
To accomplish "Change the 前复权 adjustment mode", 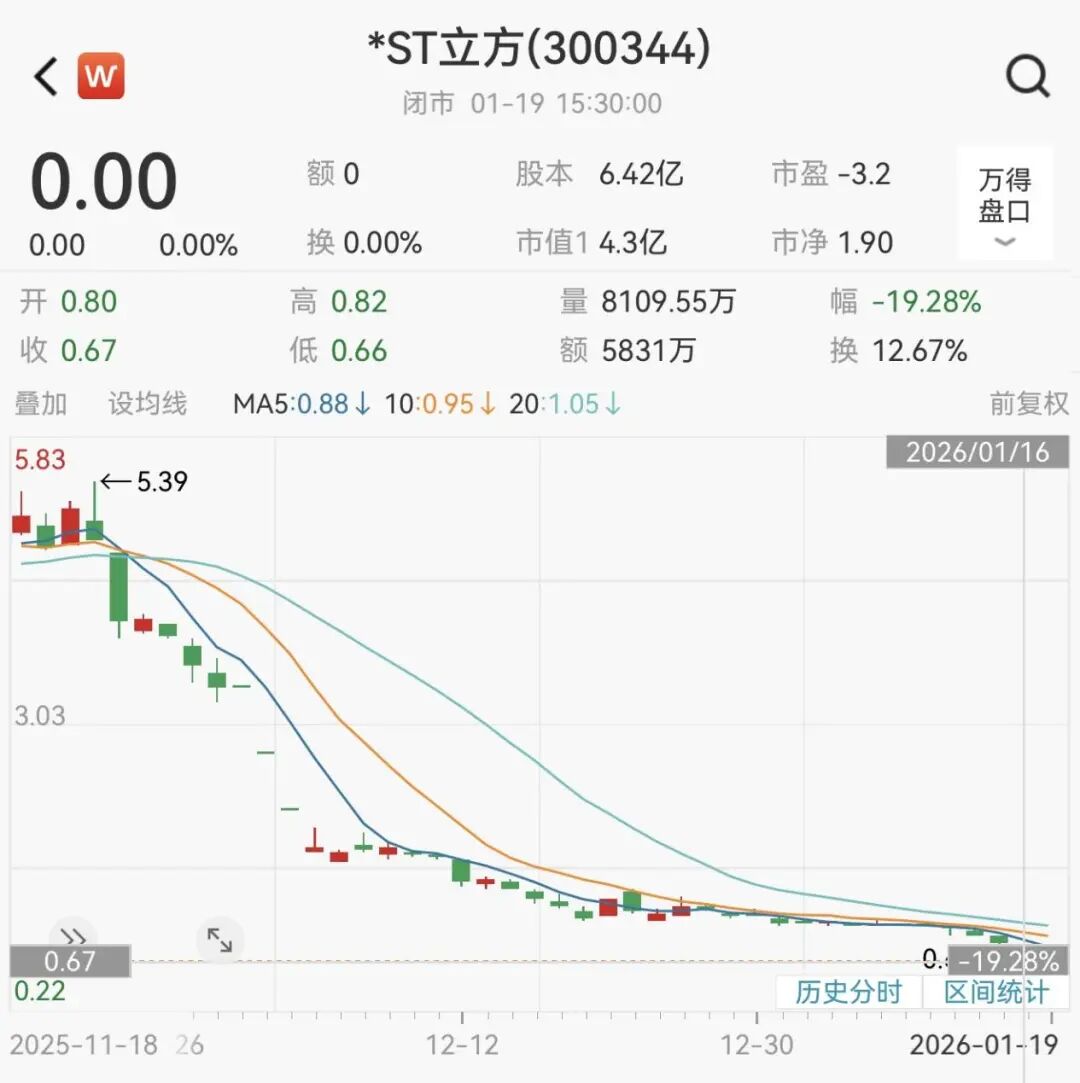I will [x=1029, y=404].
